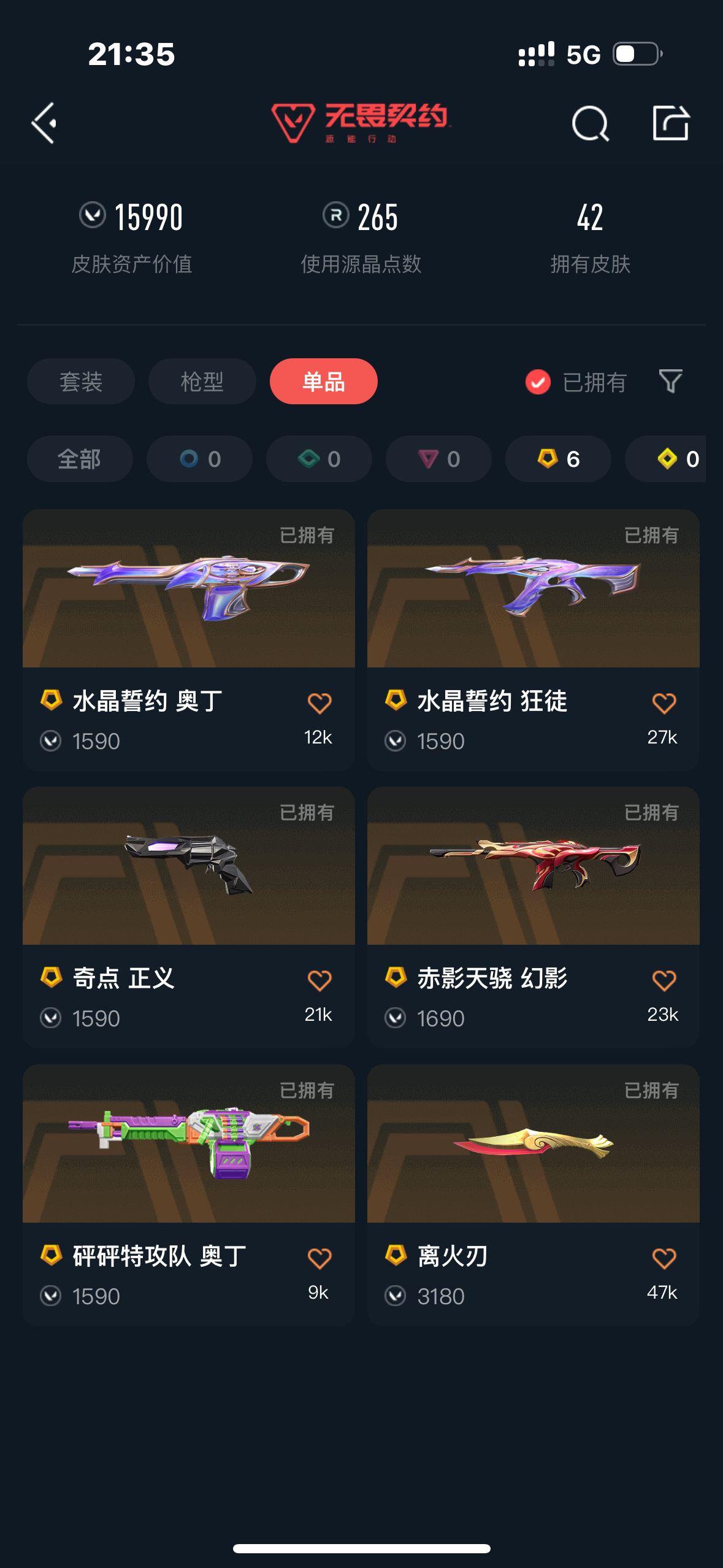Filter by the orange rarity chip showing 6

point(558,459)
